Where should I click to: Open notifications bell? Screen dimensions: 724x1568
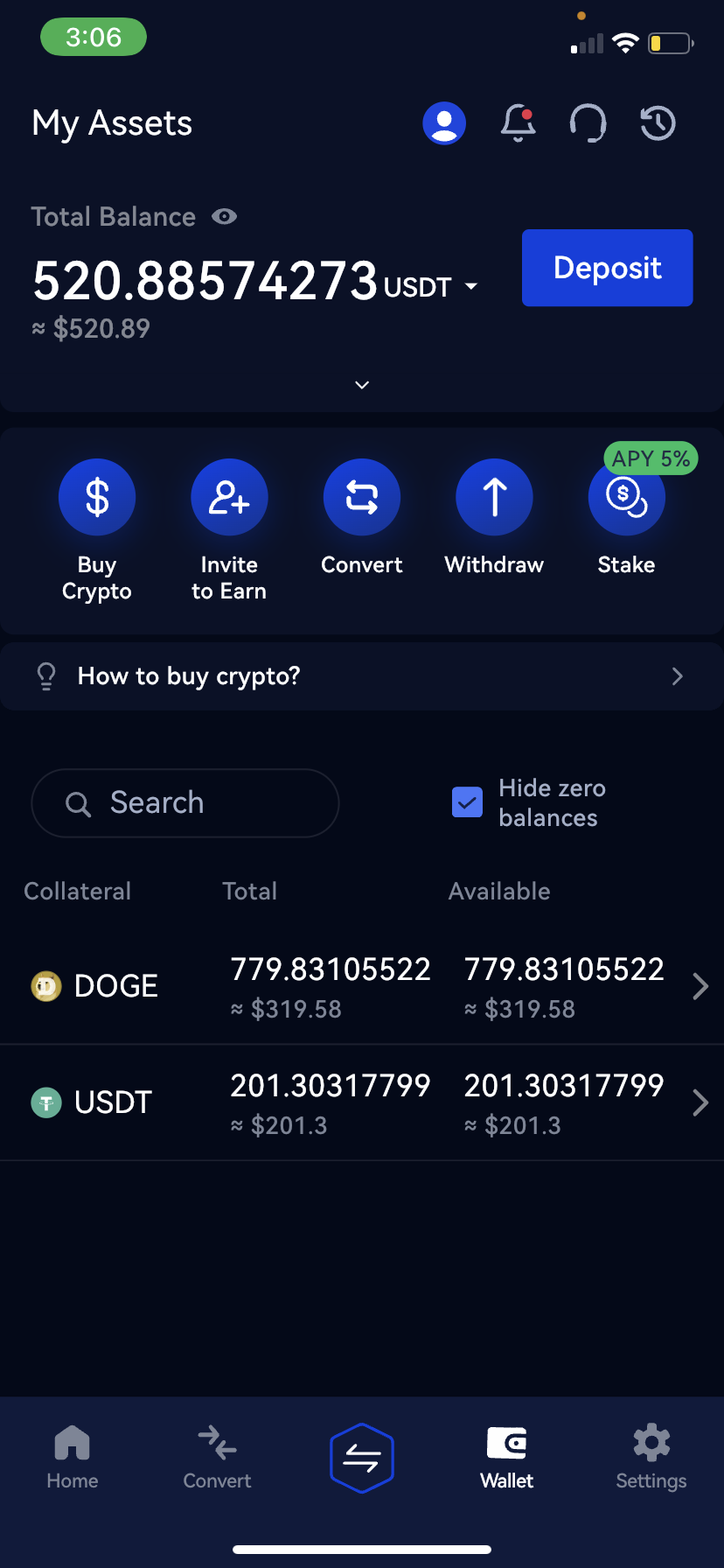(518, 122)
